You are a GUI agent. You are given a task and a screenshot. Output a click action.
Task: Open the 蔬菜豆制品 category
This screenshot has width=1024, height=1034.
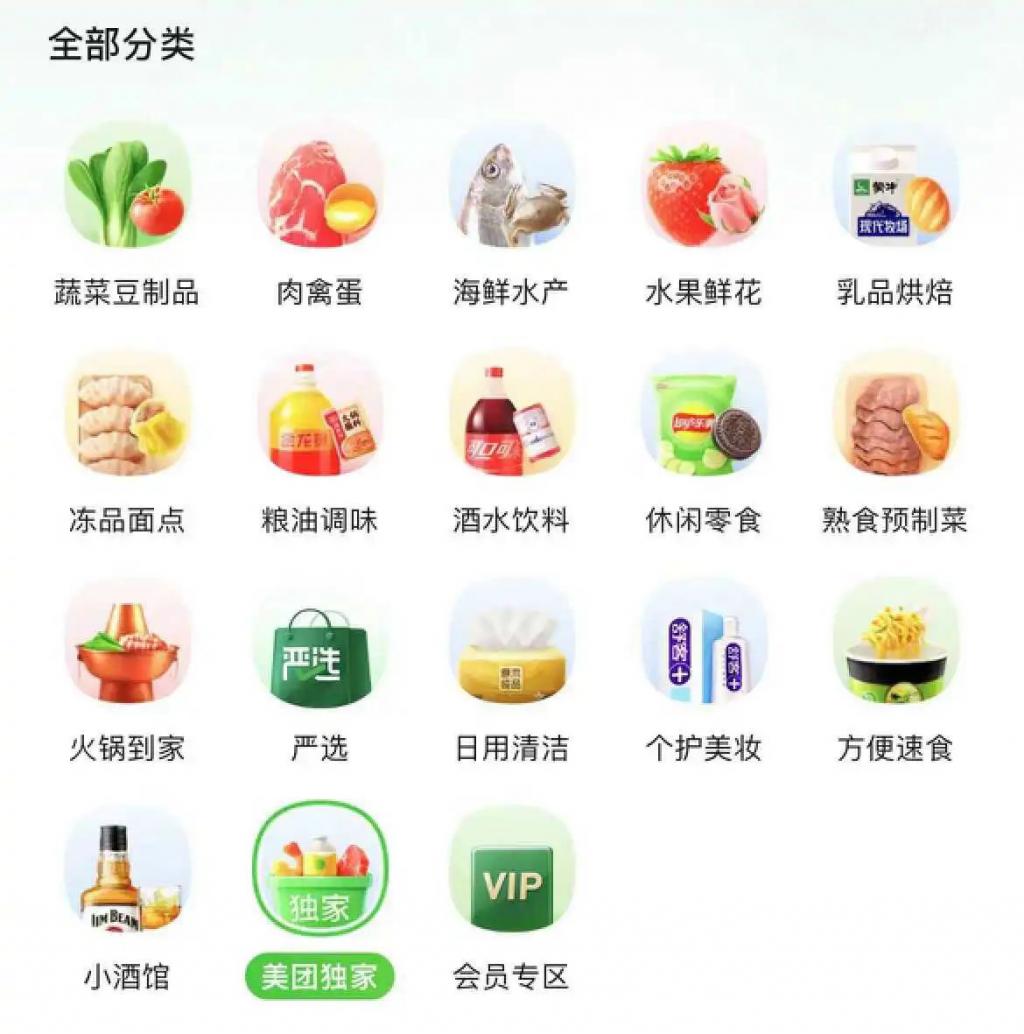(127, 187)
